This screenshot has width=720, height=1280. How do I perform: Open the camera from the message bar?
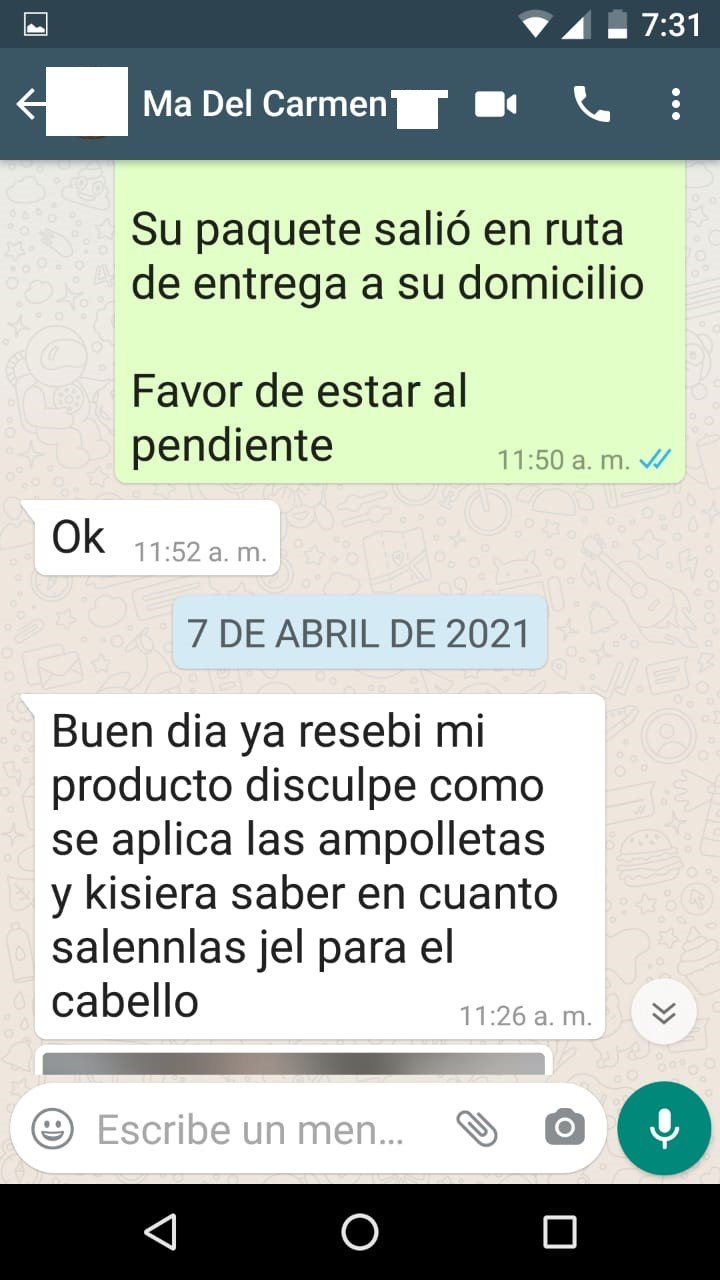pos(564,1129)
